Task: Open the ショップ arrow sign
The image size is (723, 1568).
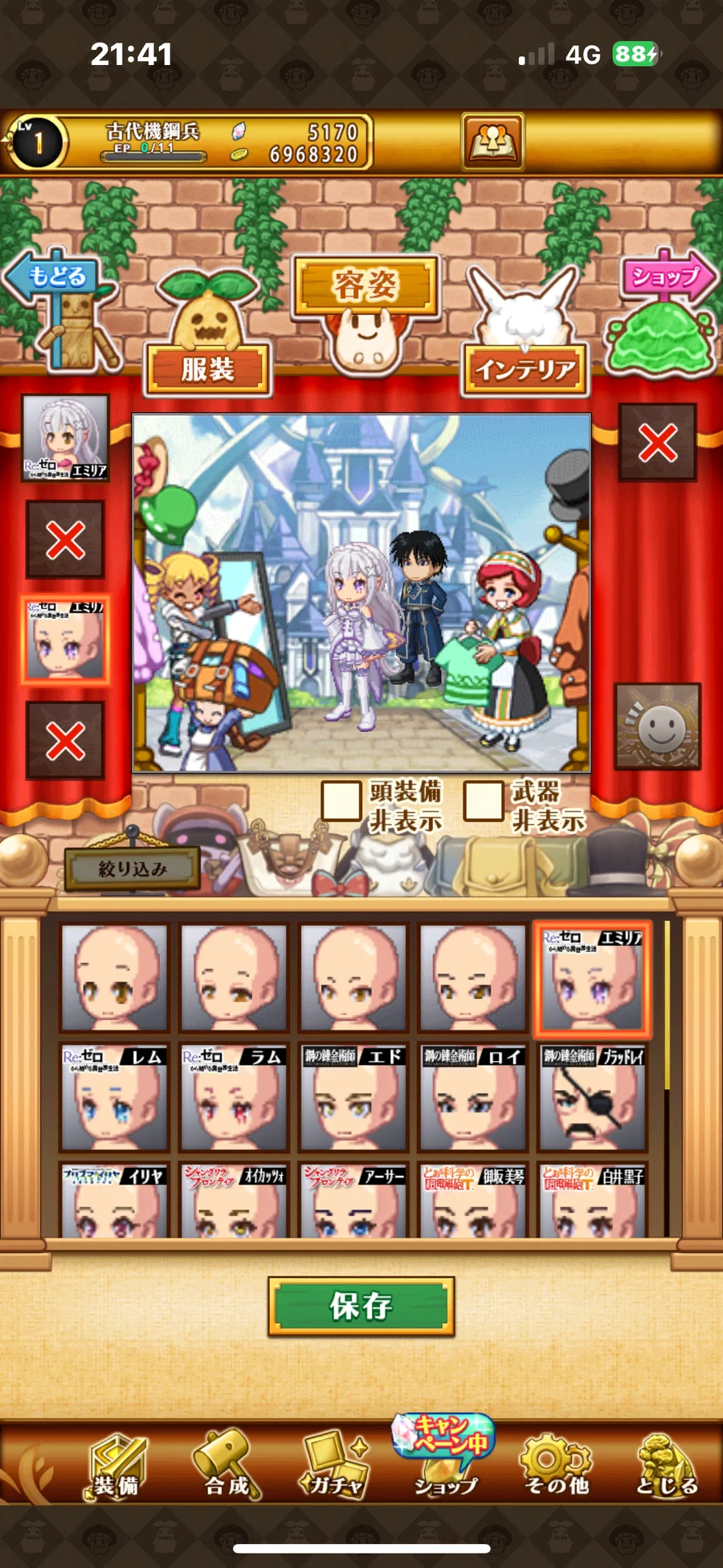Action: pyautogui.click(x=668, y=279)
